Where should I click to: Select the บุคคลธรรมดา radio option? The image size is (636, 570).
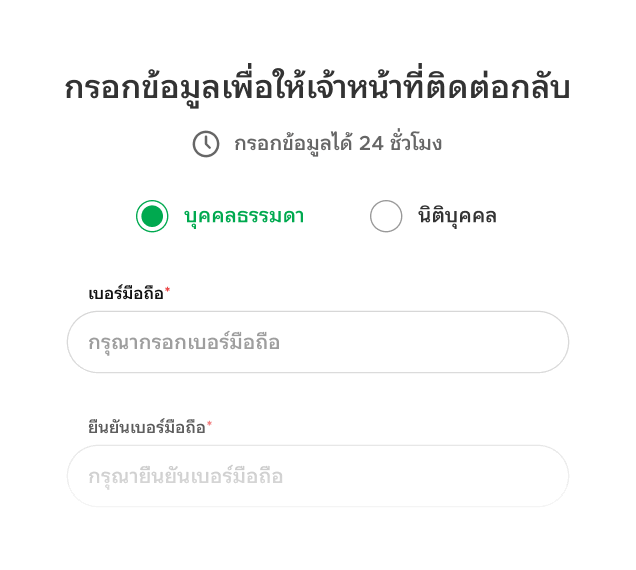(152, 216)
